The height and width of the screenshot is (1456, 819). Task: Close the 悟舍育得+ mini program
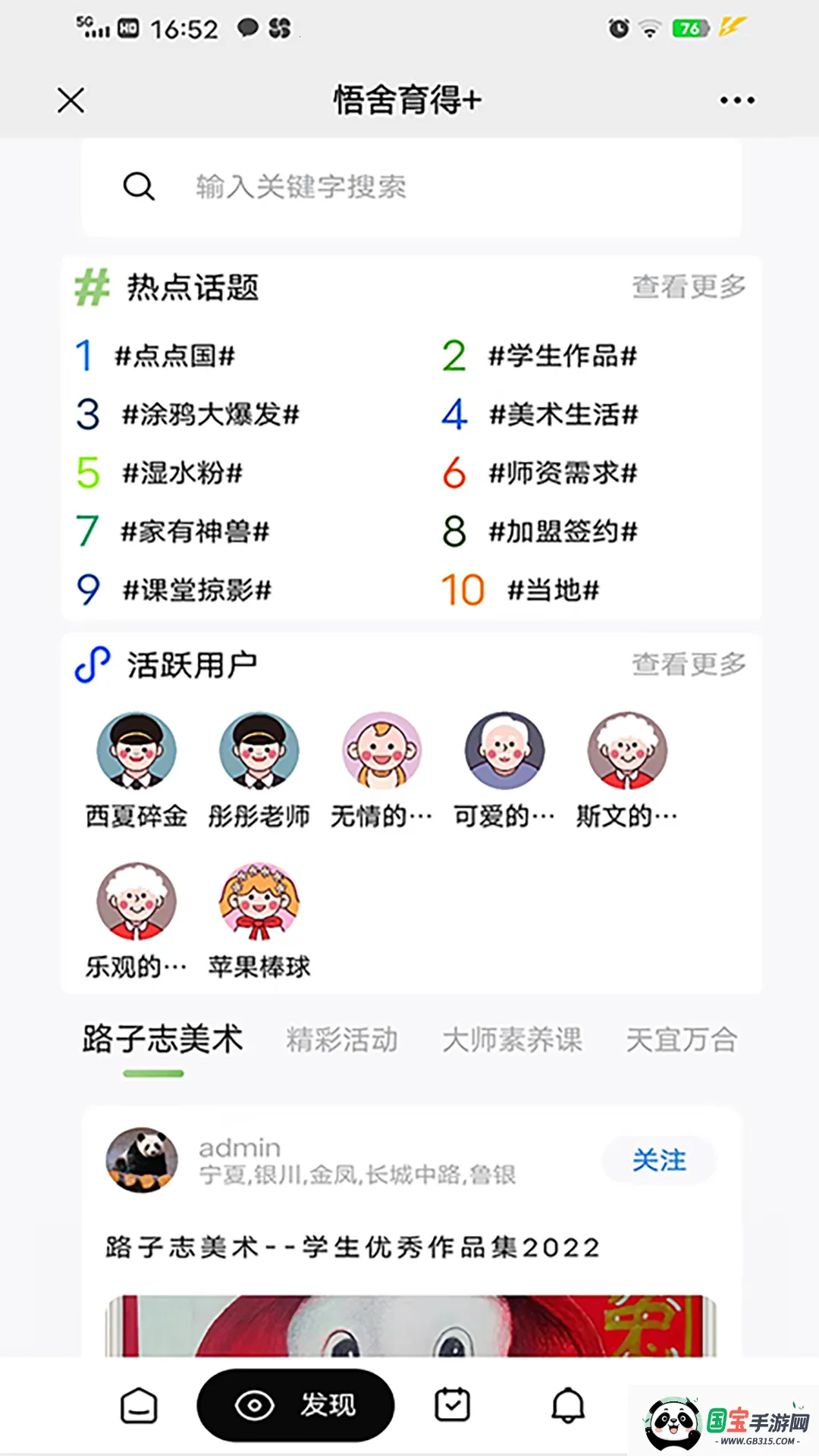[x=71, y=100]
